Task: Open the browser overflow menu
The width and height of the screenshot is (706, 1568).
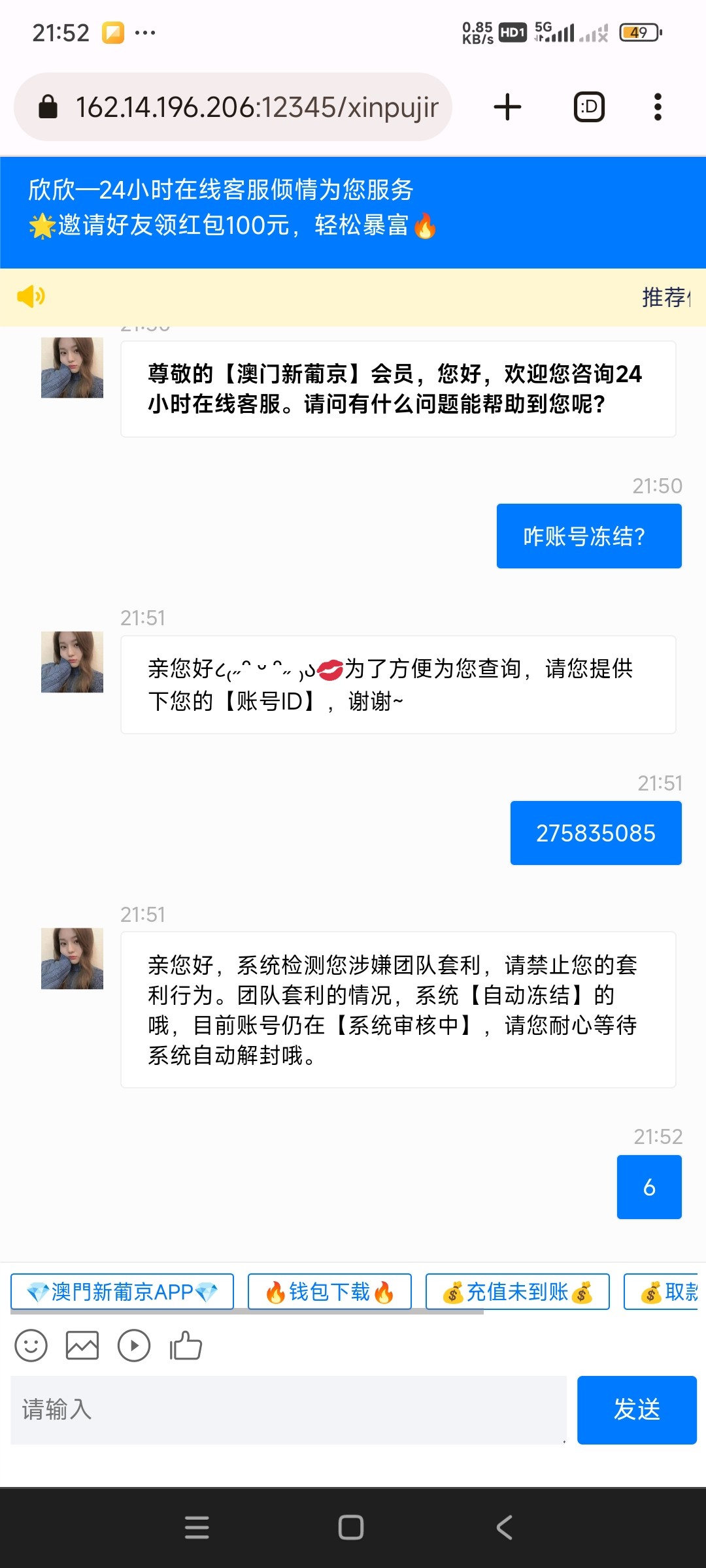Action: click(x=658, y=107)
